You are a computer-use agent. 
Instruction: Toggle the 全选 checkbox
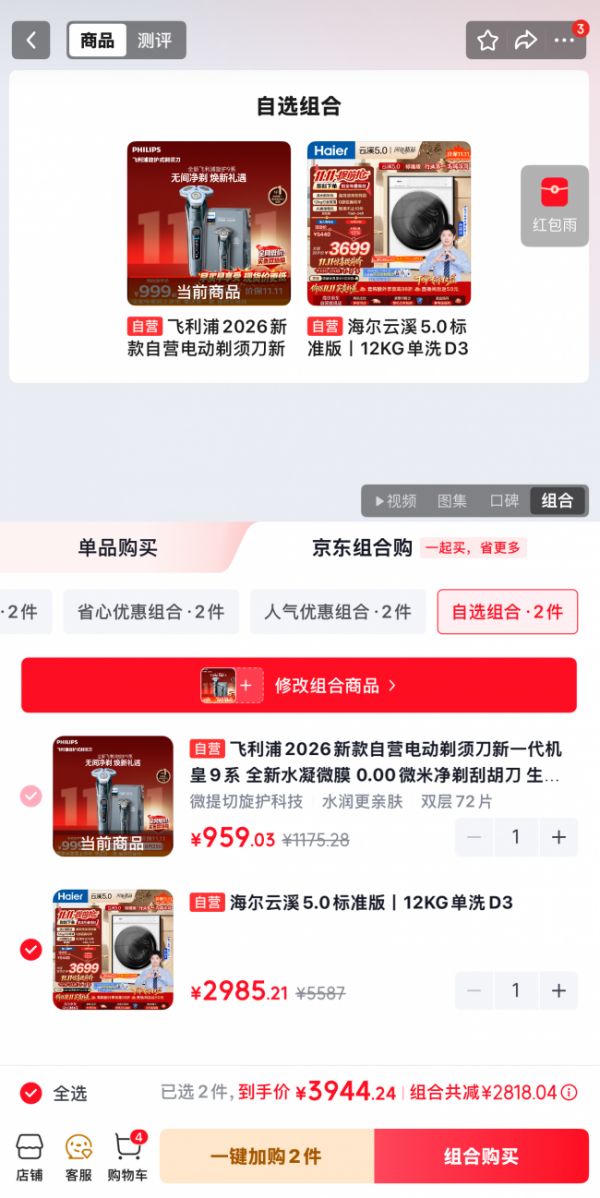coord(31,1093)
